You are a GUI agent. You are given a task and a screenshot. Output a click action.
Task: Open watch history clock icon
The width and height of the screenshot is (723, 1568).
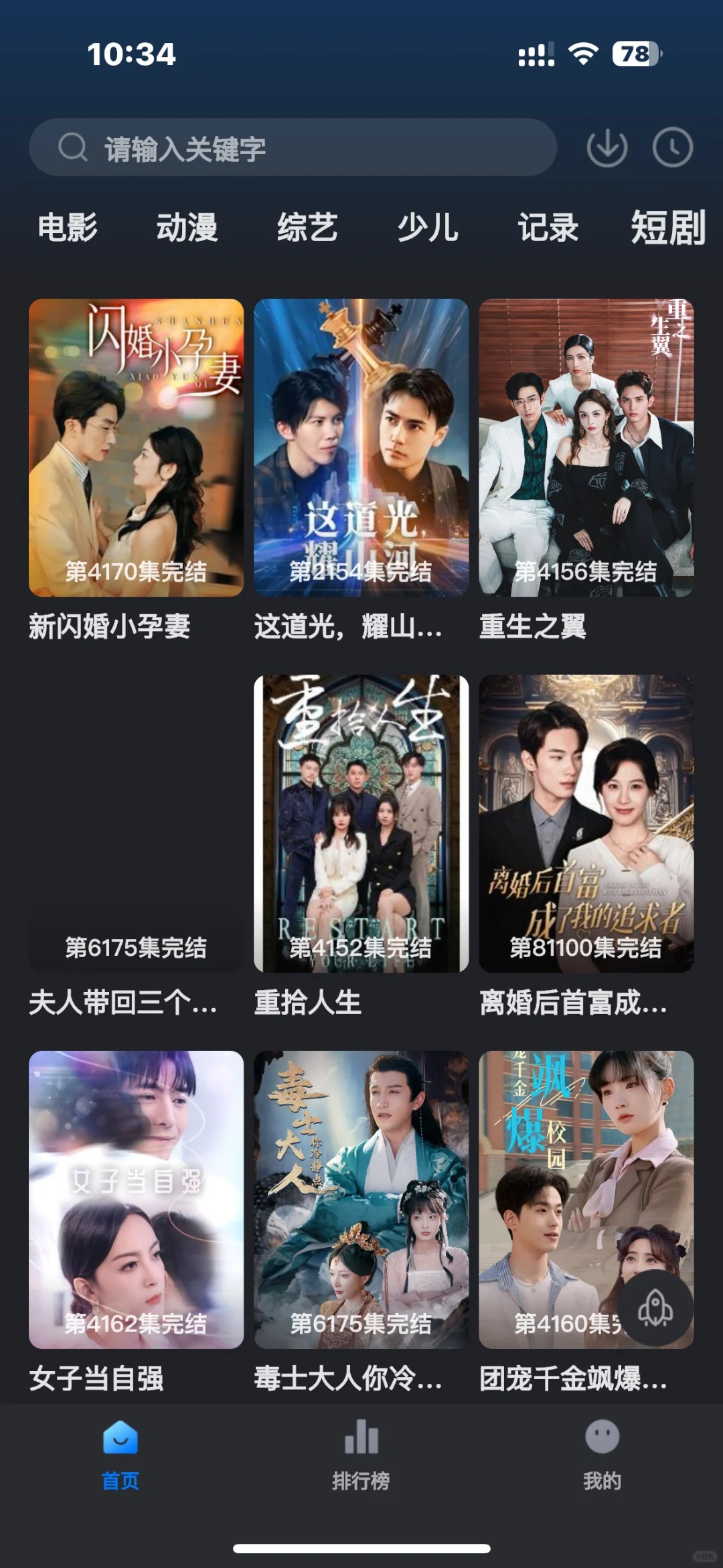click(x=672, y=147)
